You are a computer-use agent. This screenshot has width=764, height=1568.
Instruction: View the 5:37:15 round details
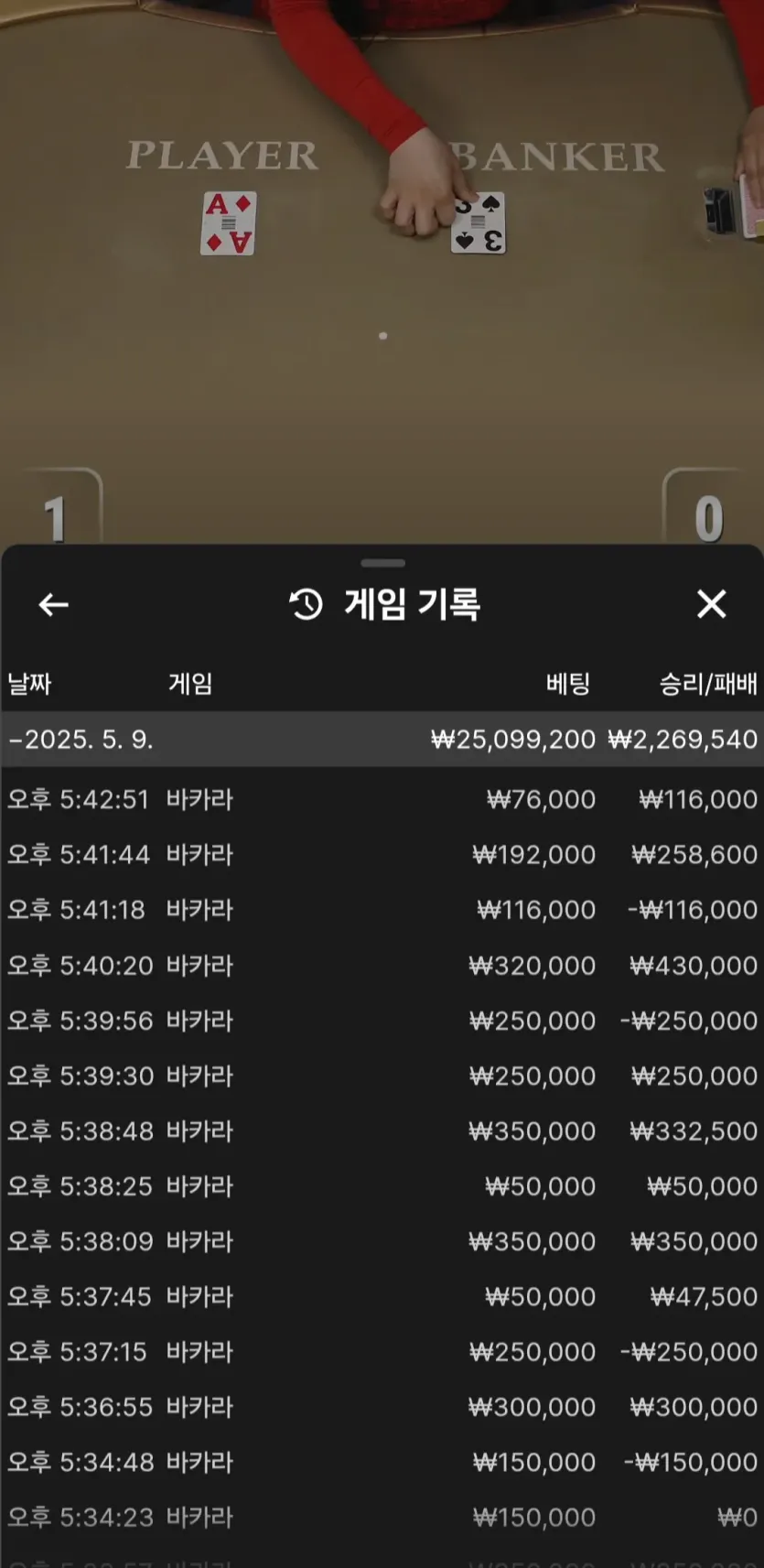(382, 1351)
